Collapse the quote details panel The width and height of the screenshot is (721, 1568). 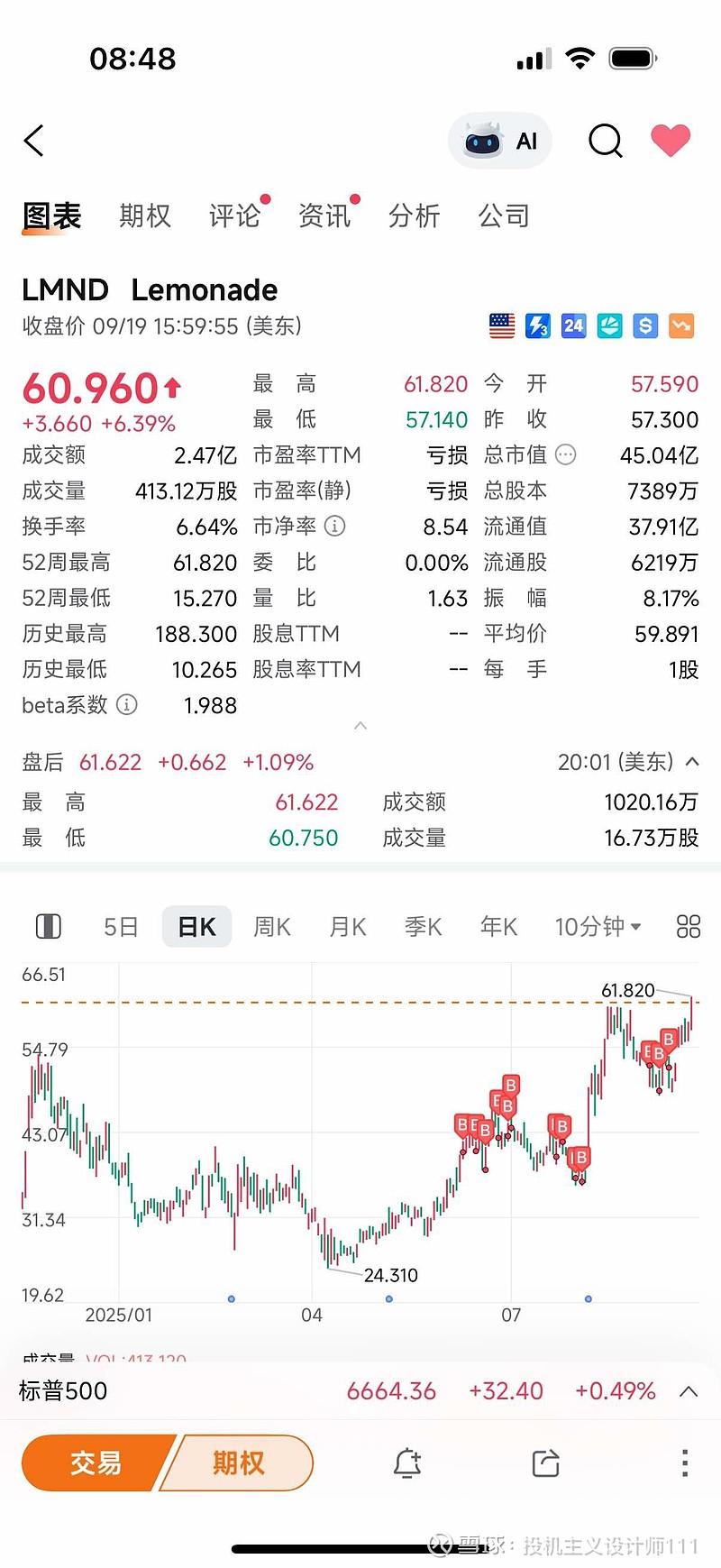(x=360, y=726)
